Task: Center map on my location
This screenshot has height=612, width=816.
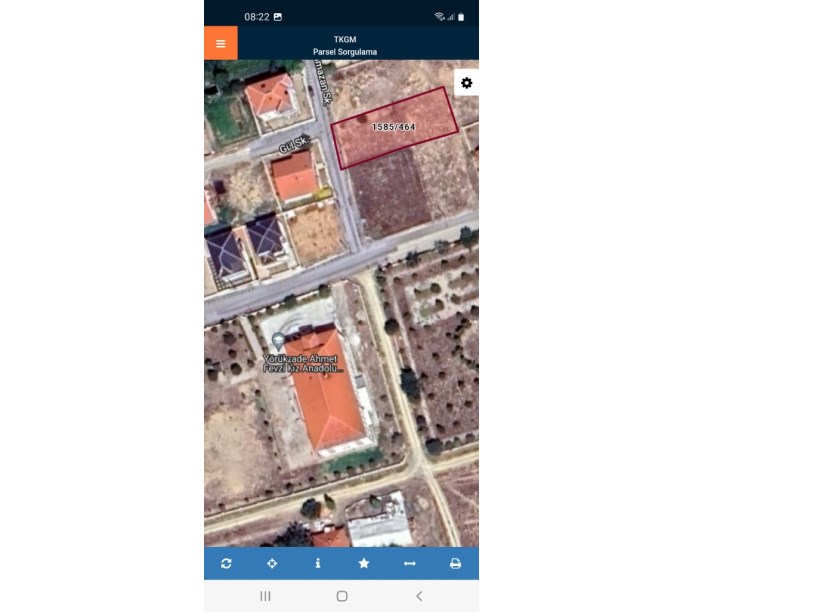Action: pyautogui.click(x=272, y=564)
